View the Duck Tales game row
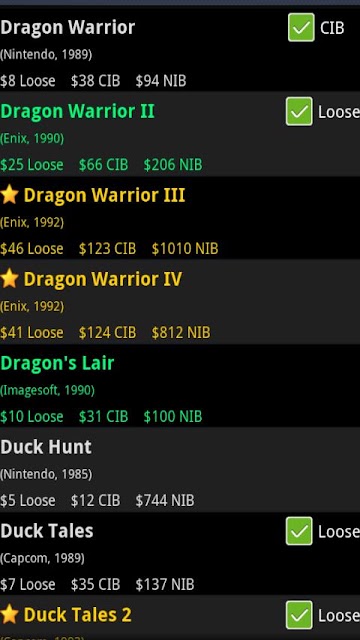 coord(180,553)
